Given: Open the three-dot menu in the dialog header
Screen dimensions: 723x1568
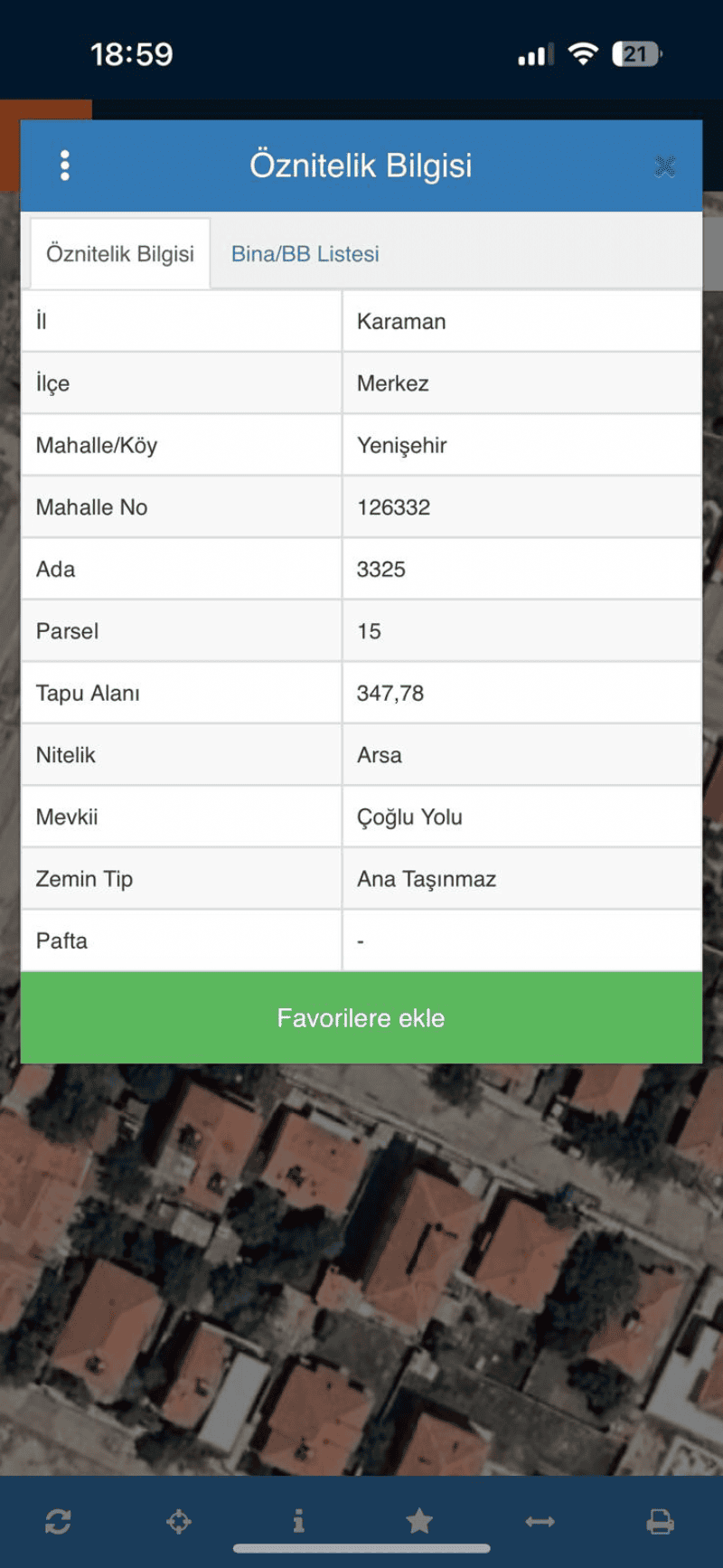Looking at the screenshot, I should pos(64,165).
